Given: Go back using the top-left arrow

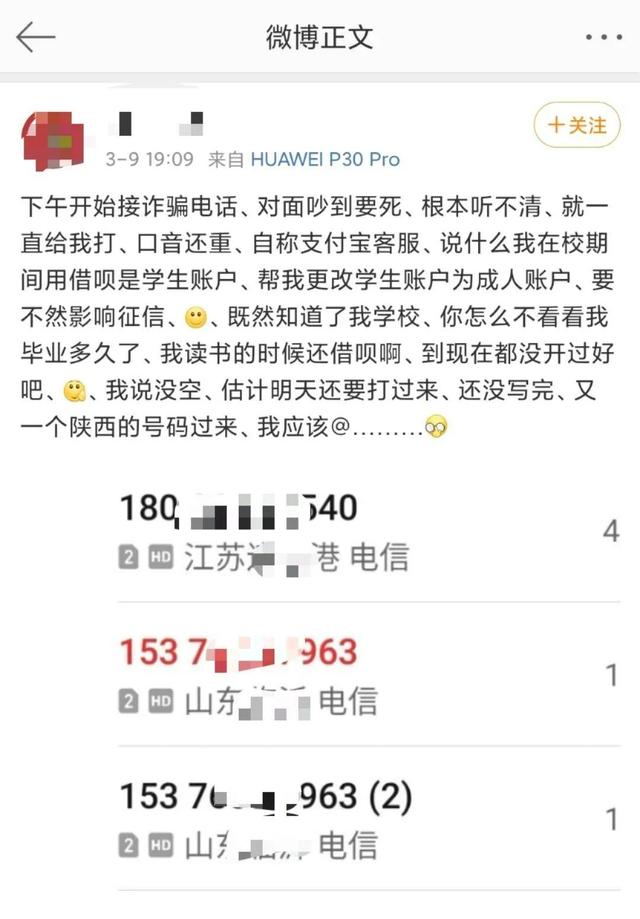Looking at the screenshot, I should click(x=36, y=38).
